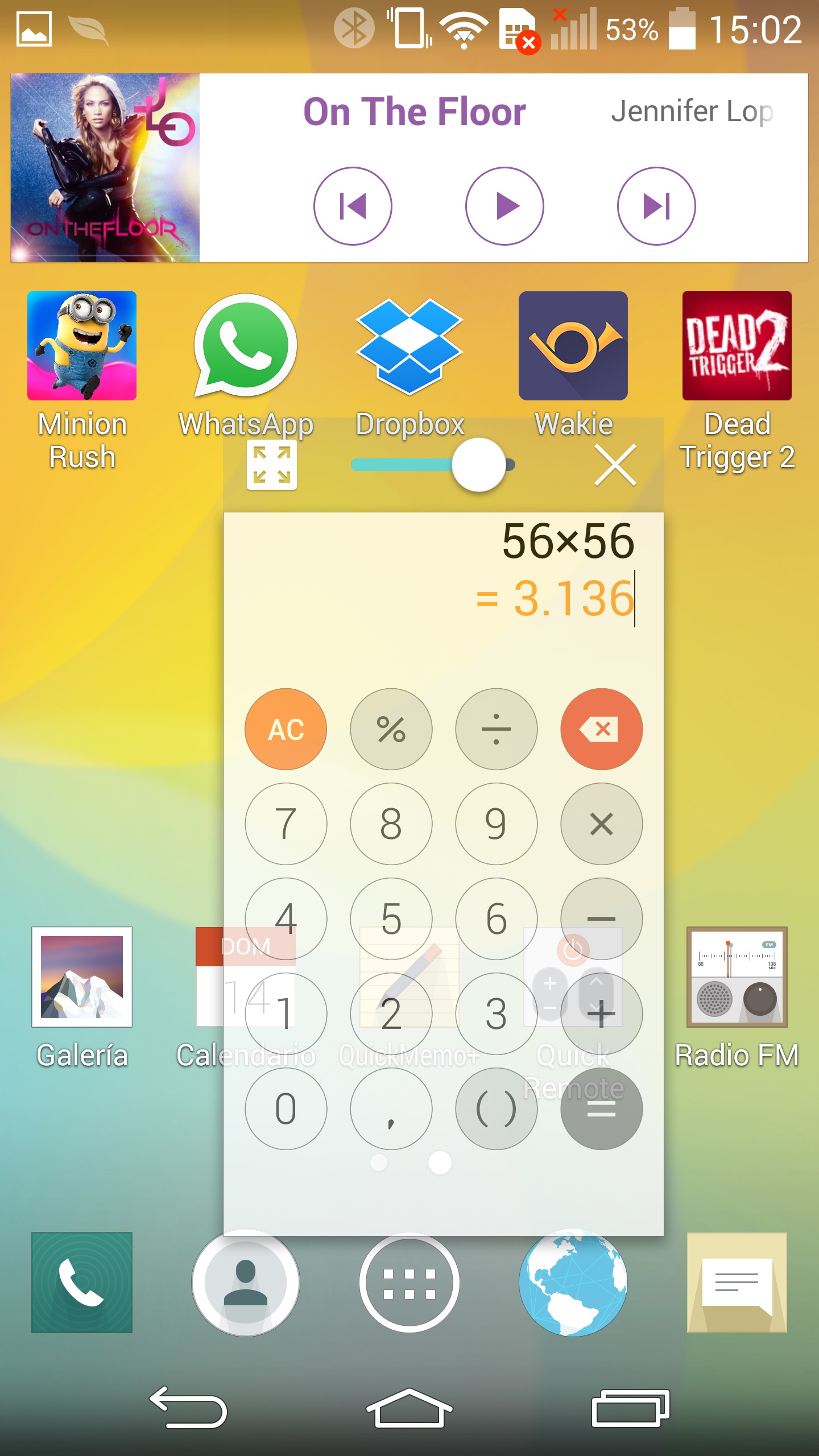Skip to the next track
This screenshot has width=819, height=1456.
[656, 206]
